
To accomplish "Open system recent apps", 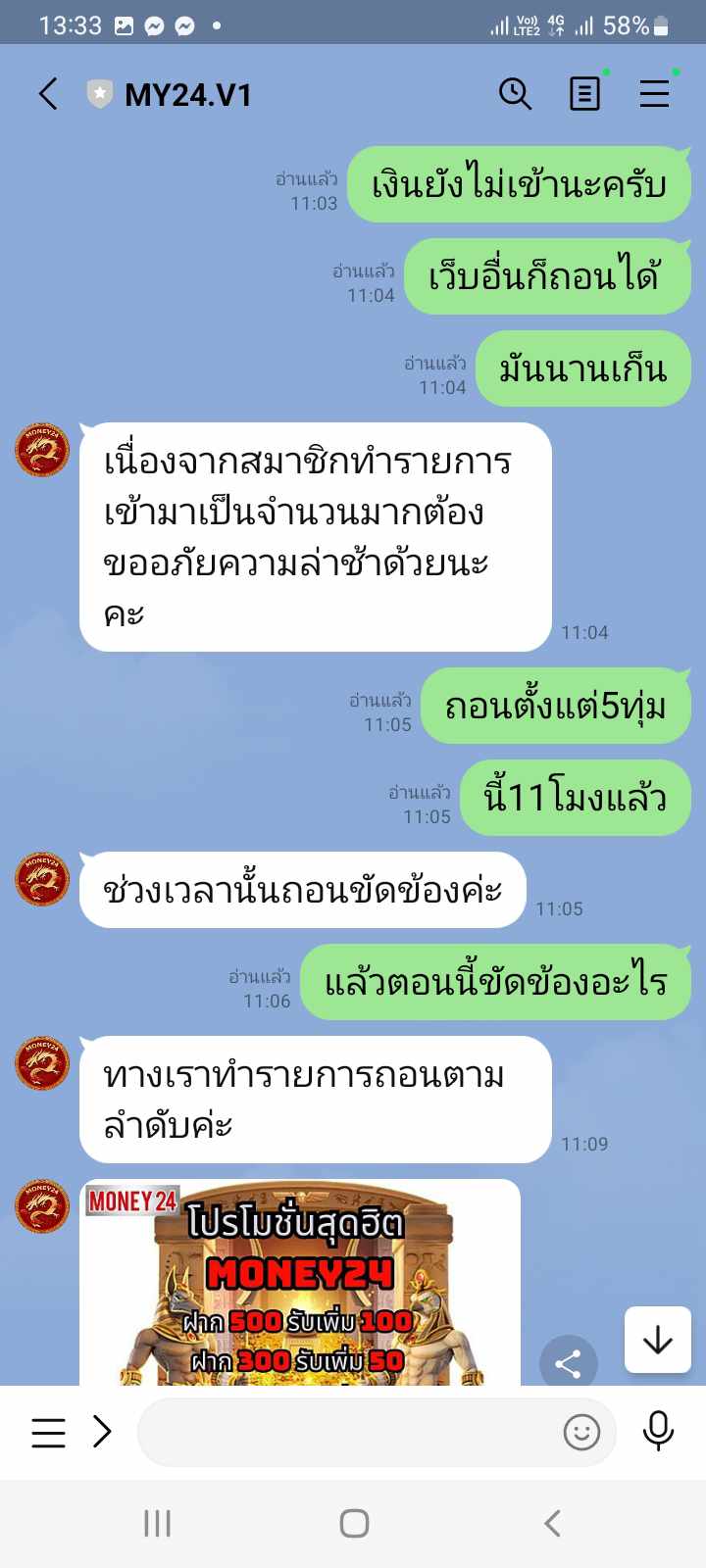I will click(157, 1523).
